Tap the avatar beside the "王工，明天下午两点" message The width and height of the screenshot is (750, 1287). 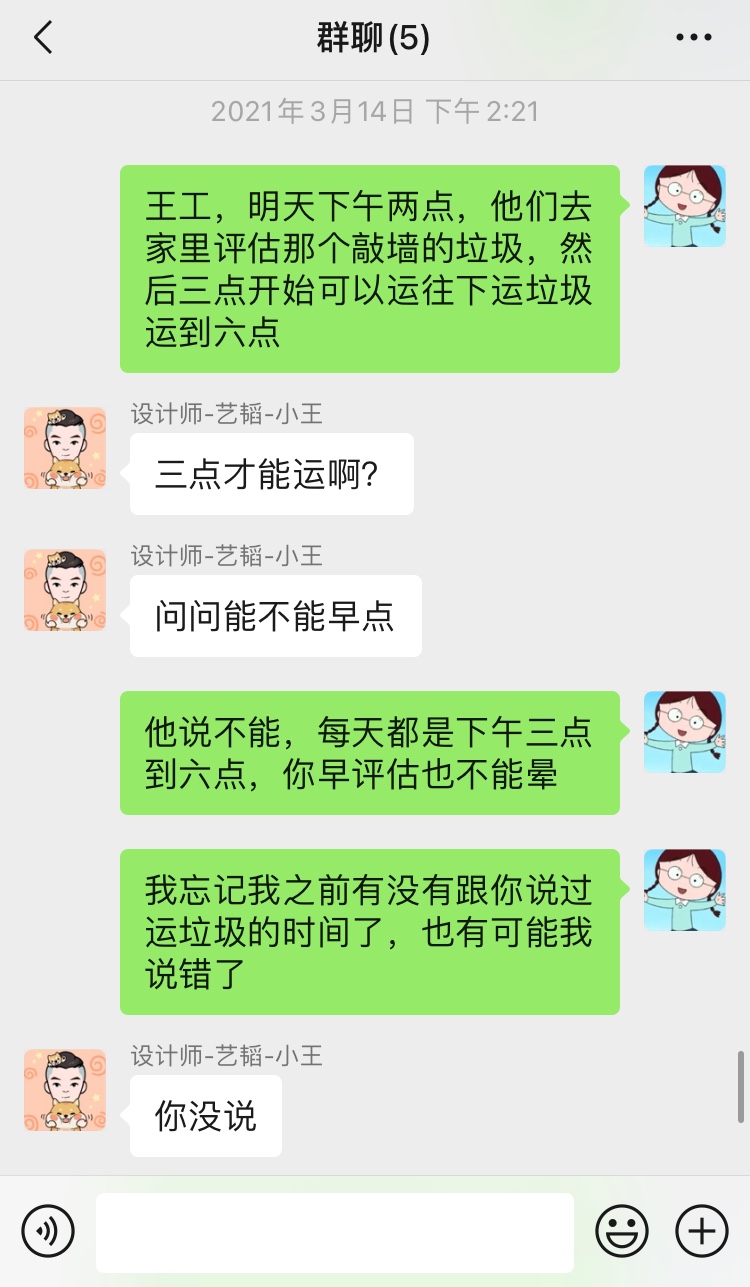684,206
